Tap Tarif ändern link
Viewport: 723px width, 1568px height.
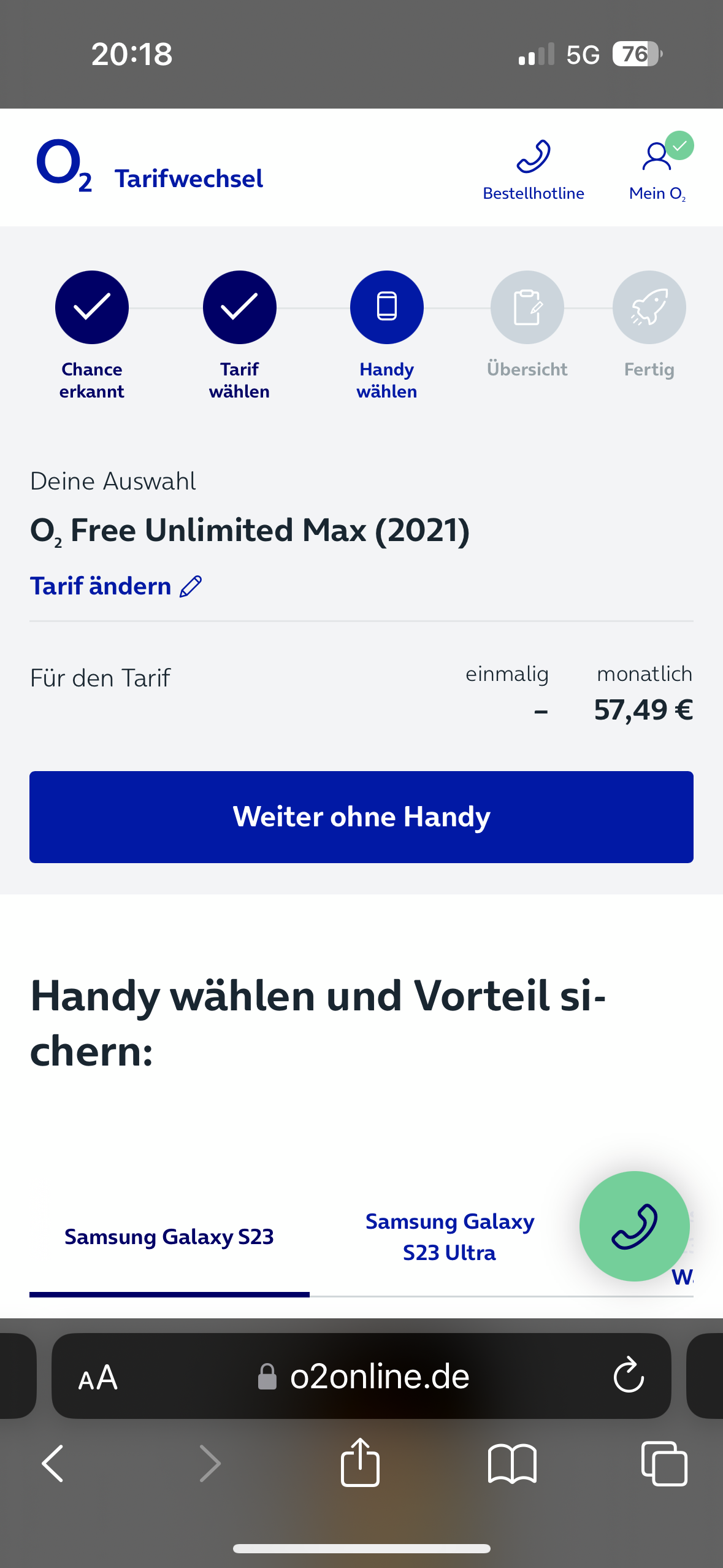115,586
